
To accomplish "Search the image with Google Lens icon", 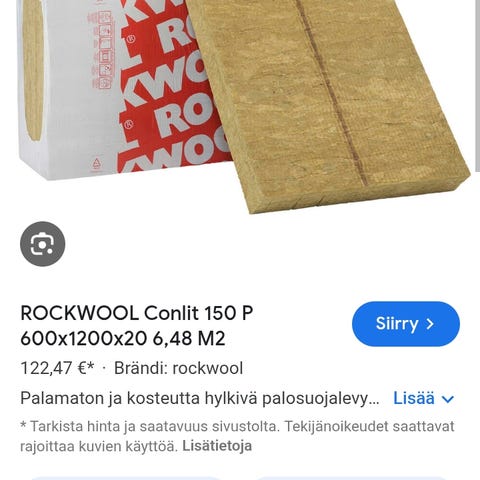I will [x=43, y=244].
